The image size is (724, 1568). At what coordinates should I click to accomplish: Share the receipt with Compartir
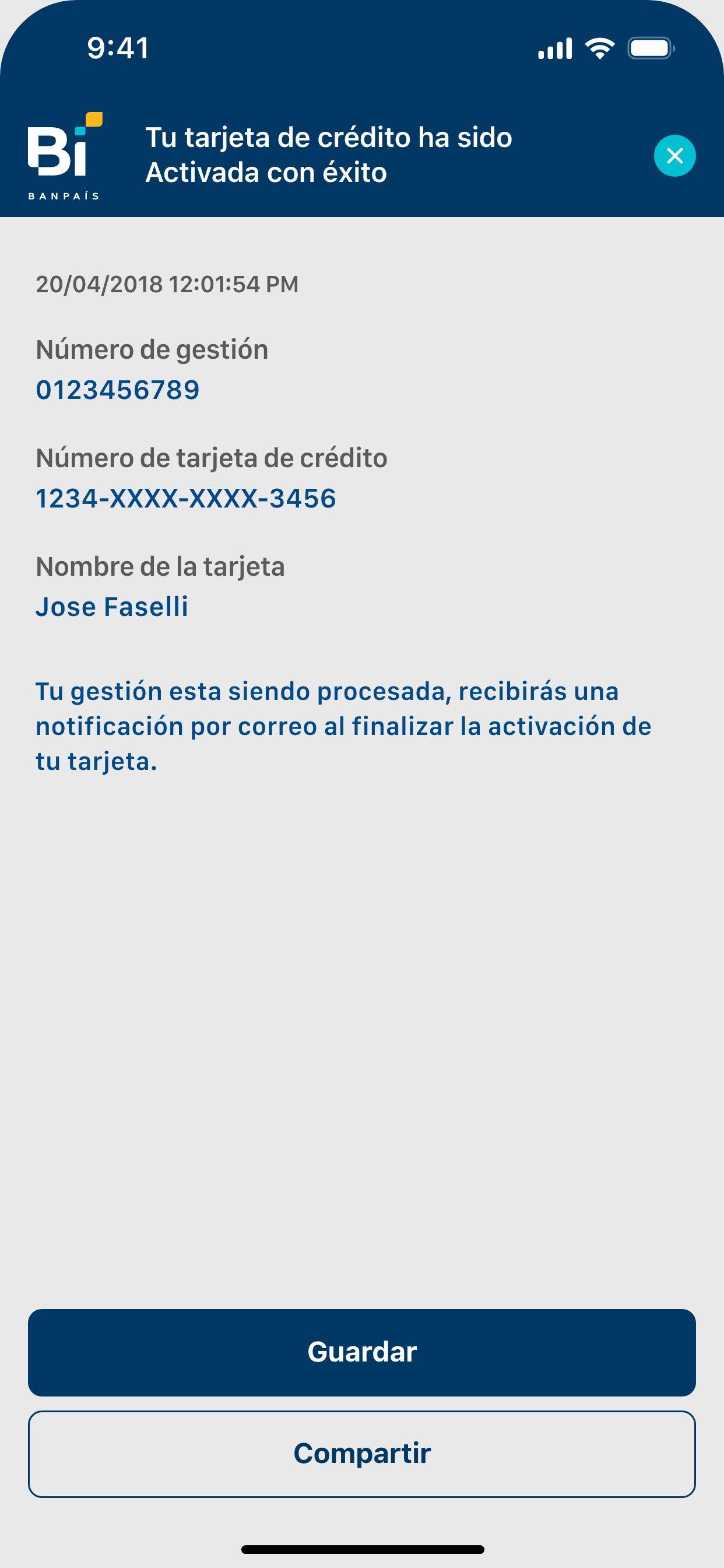[362, 1454]
